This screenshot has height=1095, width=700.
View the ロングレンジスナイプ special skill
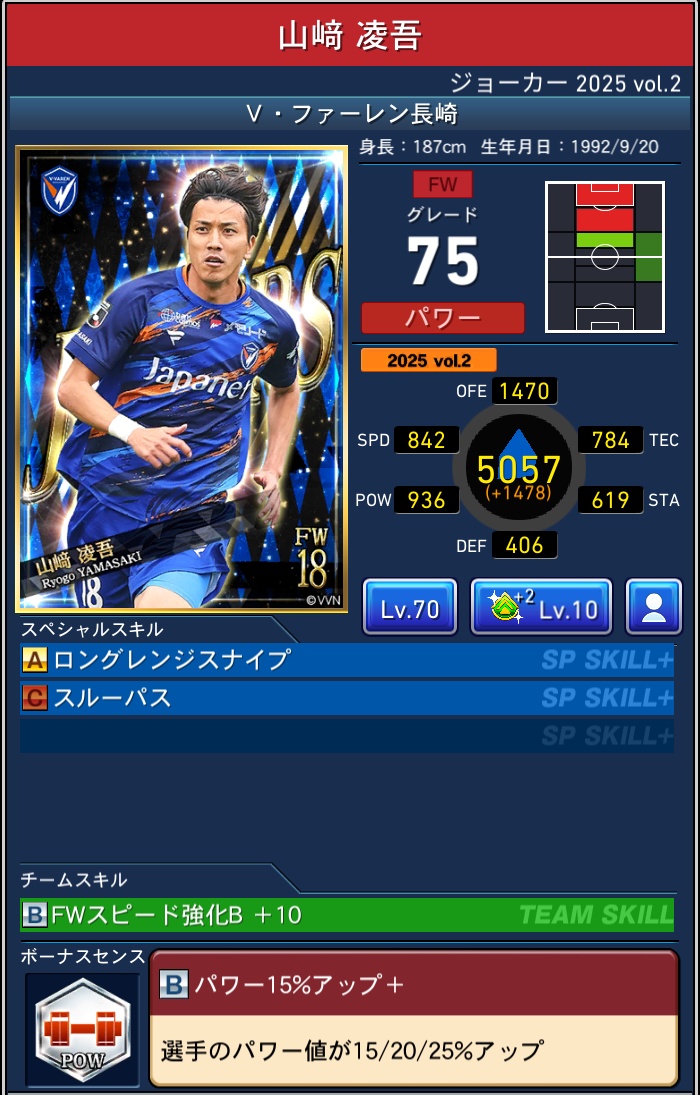346,660
